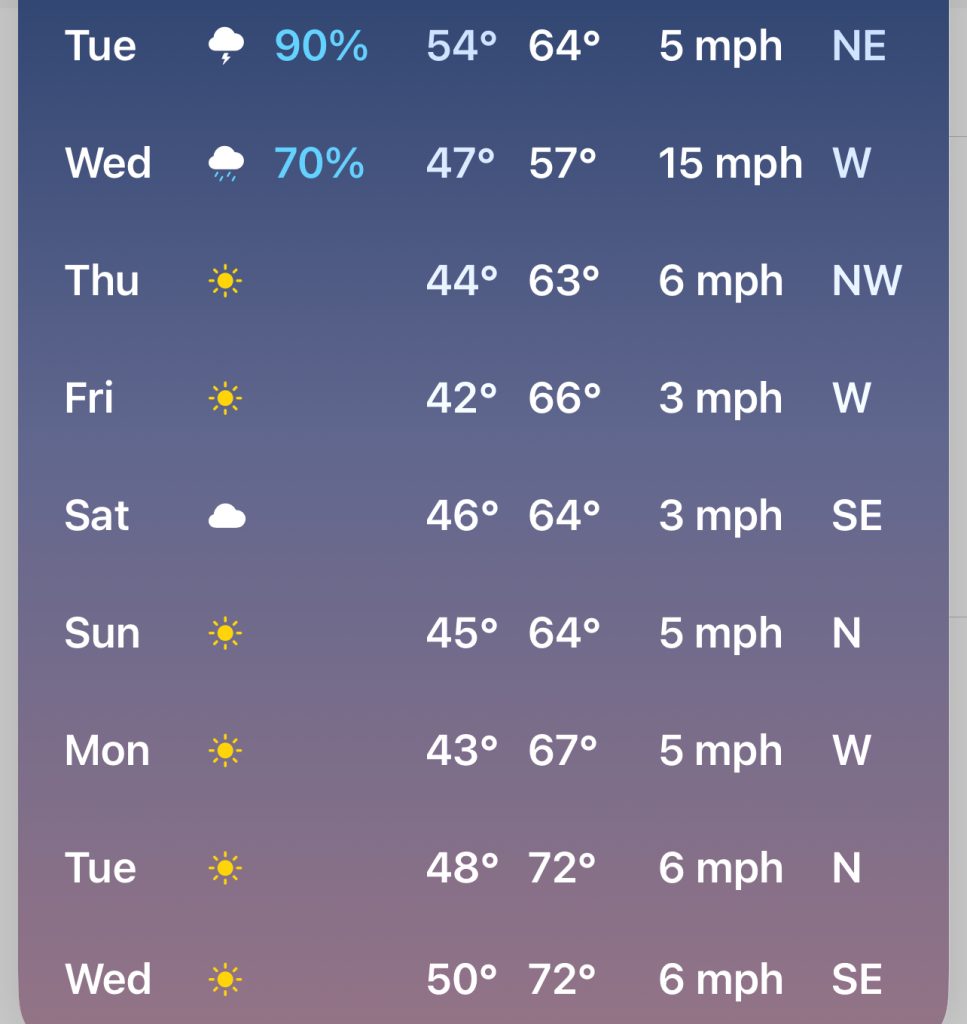Open the Thu forecast row

(483, 281)
